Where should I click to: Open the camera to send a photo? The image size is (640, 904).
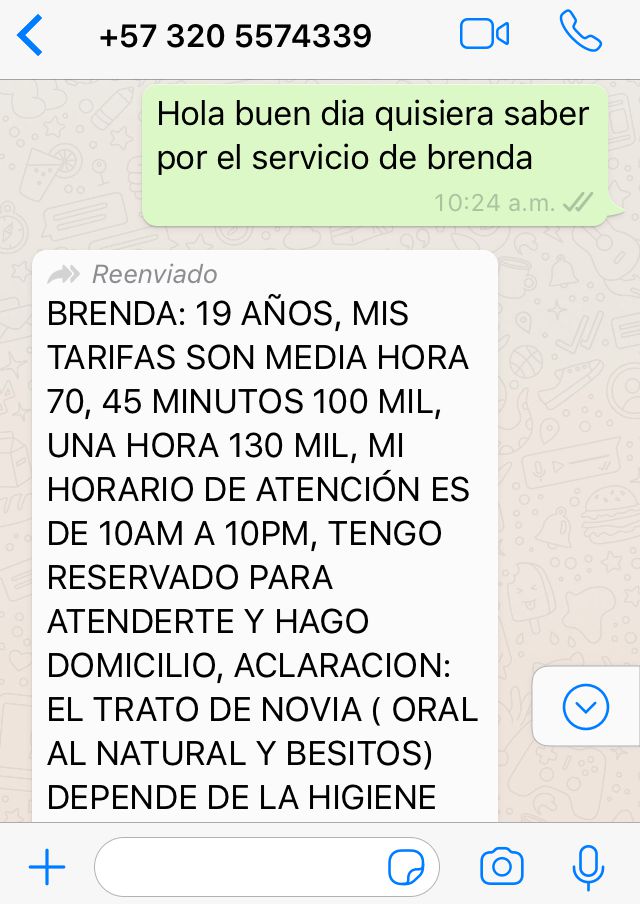[x=502, y=867]
